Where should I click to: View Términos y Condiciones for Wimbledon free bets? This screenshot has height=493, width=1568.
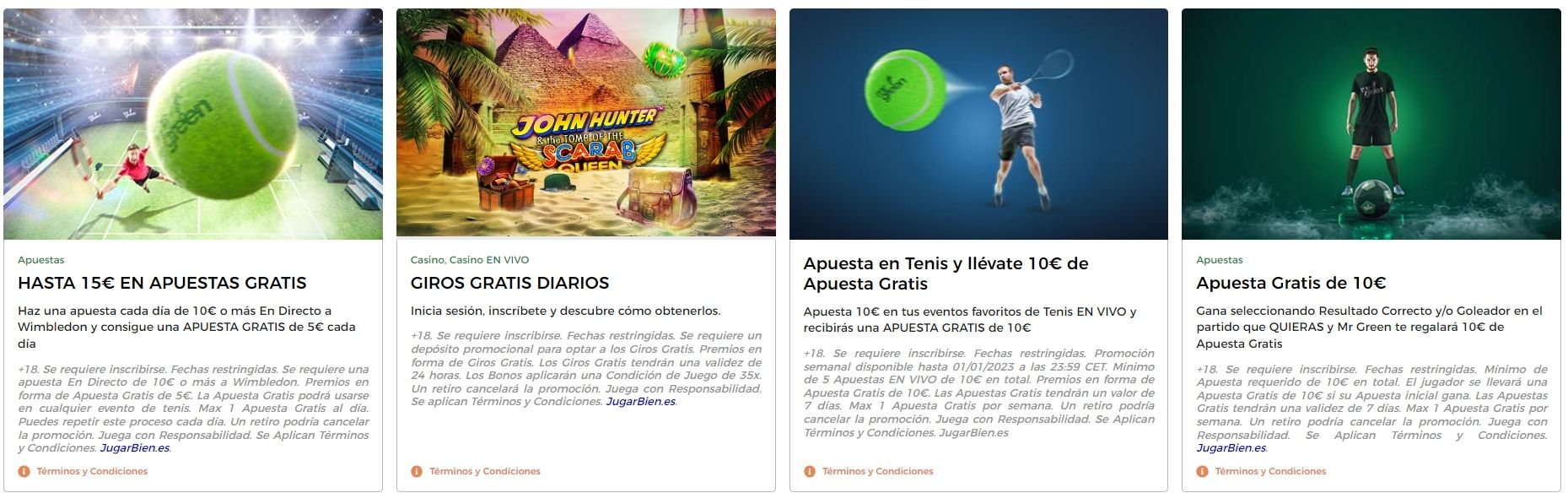pos(92,471)
